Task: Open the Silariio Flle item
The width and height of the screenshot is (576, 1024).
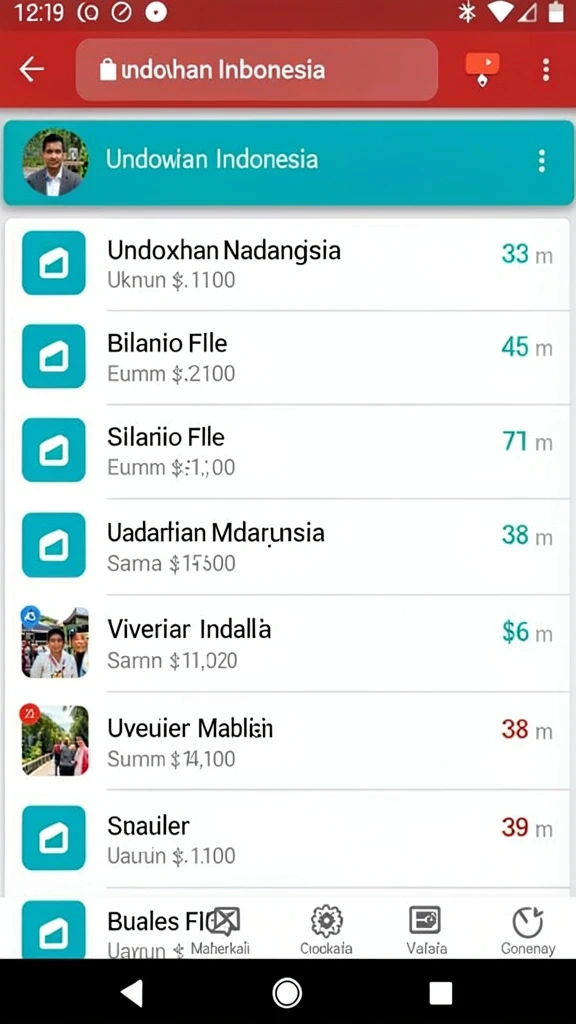Action: coord(287,451)
